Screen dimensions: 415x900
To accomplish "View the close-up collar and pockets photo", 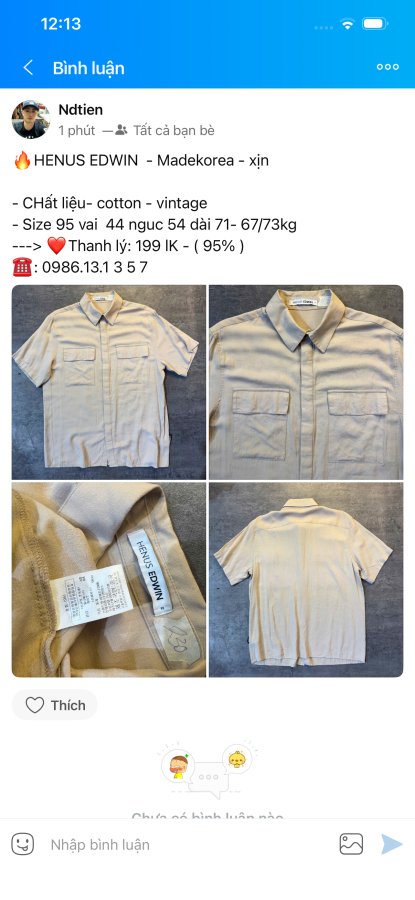I will pos(306,382).
